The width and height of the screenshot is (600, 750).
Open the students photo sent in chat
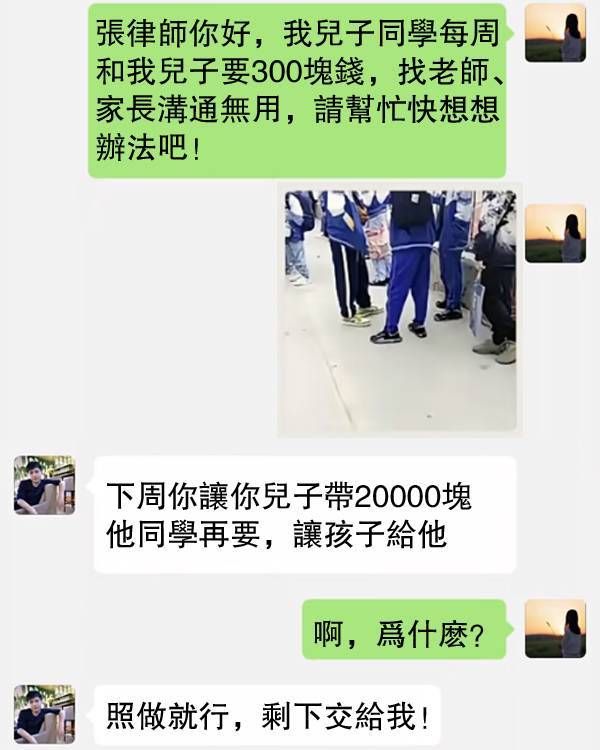click(398, 311)
